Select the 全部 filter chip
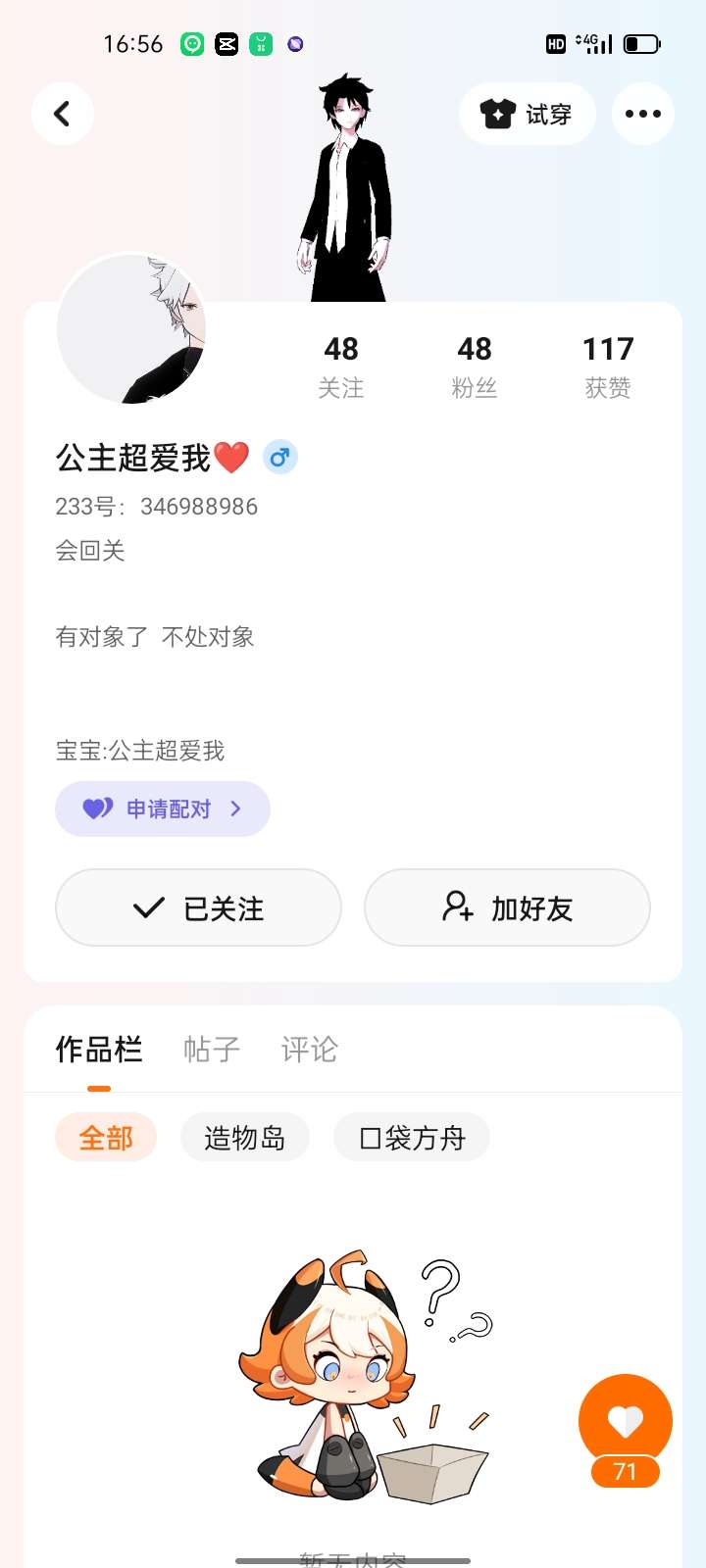Screen dimensions: 706x1568 (106, 1138)
